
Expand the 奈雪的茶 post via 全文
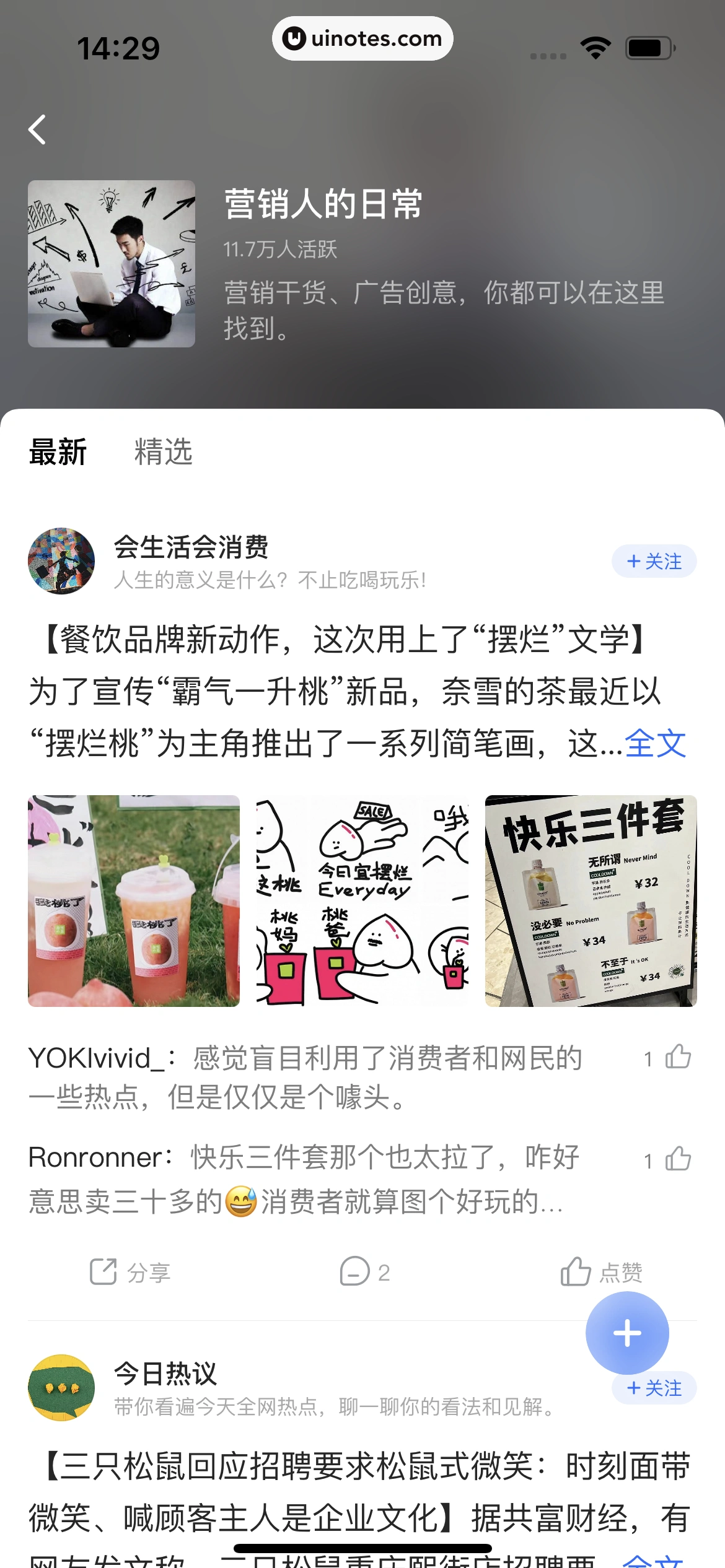tap(656, 744)
